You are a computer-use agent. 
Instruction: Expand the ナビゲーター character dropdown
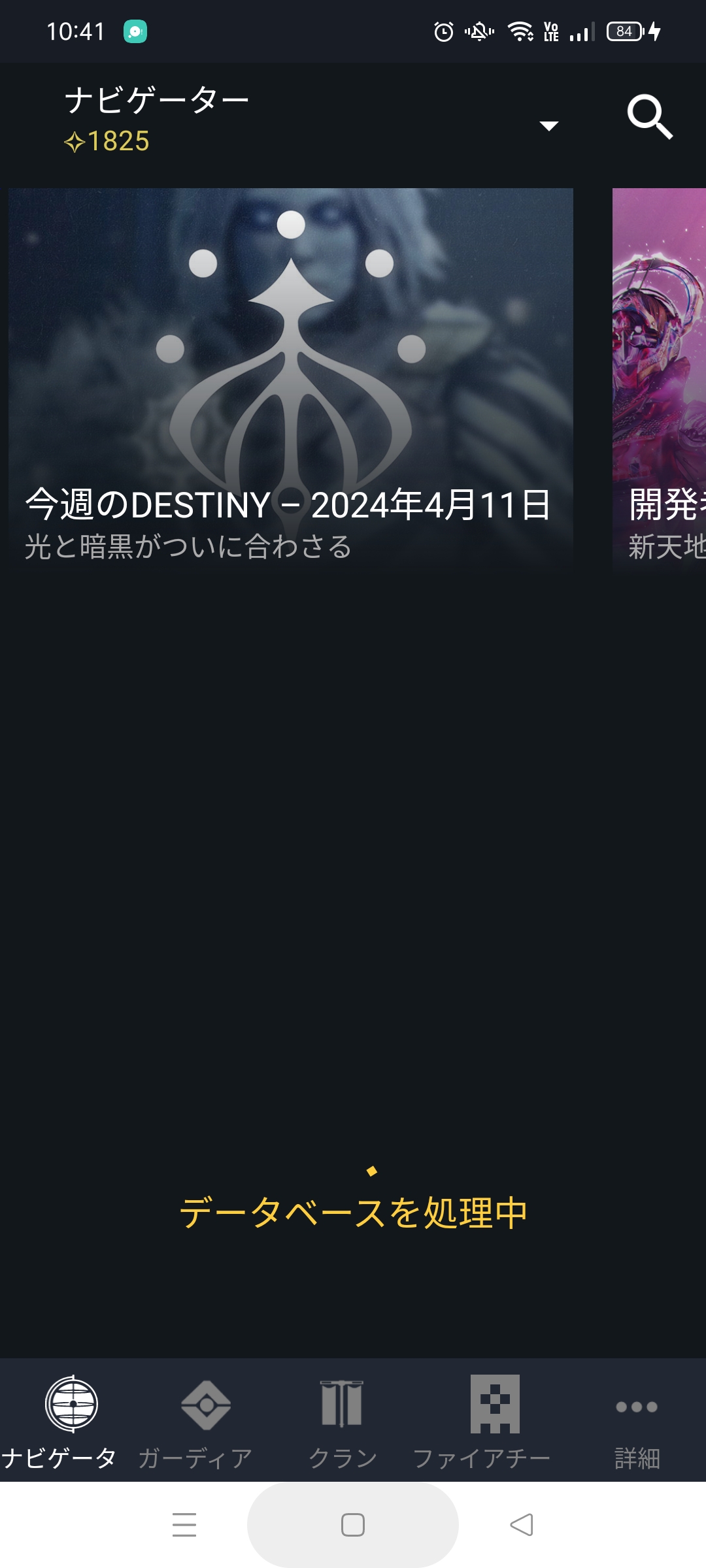tap(548, 125)
